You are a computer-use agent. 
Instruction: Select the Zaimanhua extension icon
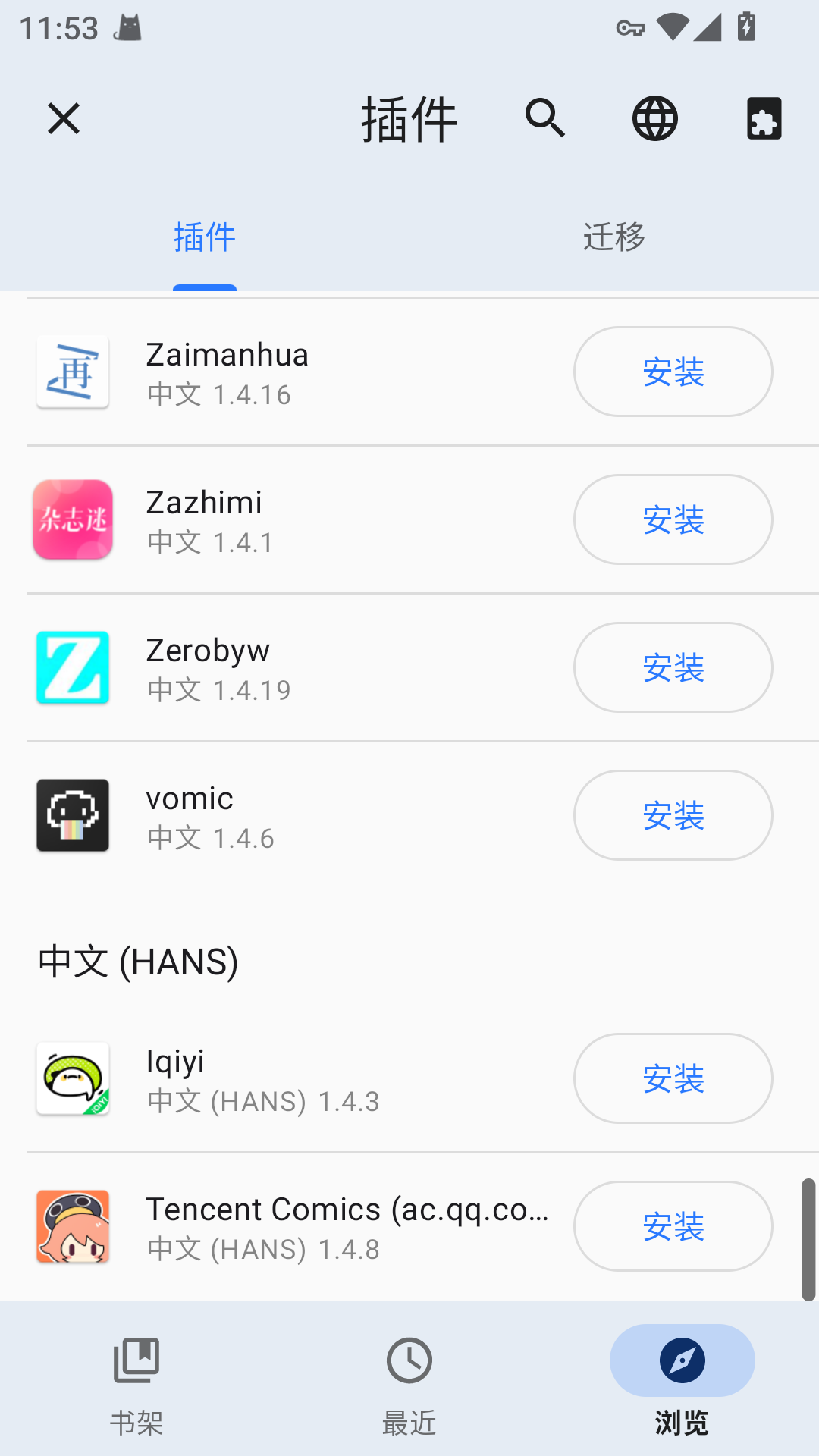(x=72, y=372)
